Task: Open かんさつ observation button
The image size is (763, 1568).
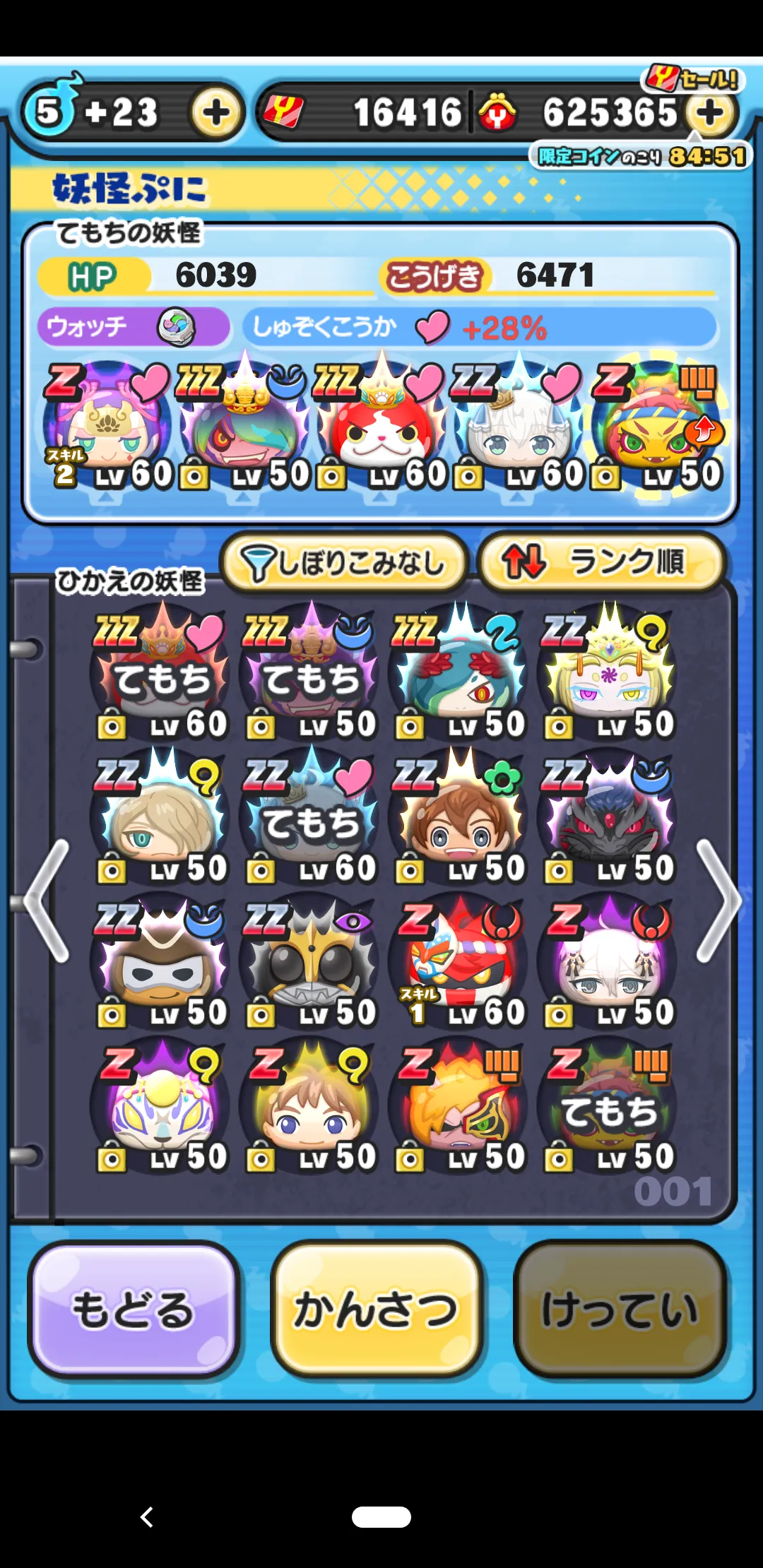Action: [x=377, y=1309]
